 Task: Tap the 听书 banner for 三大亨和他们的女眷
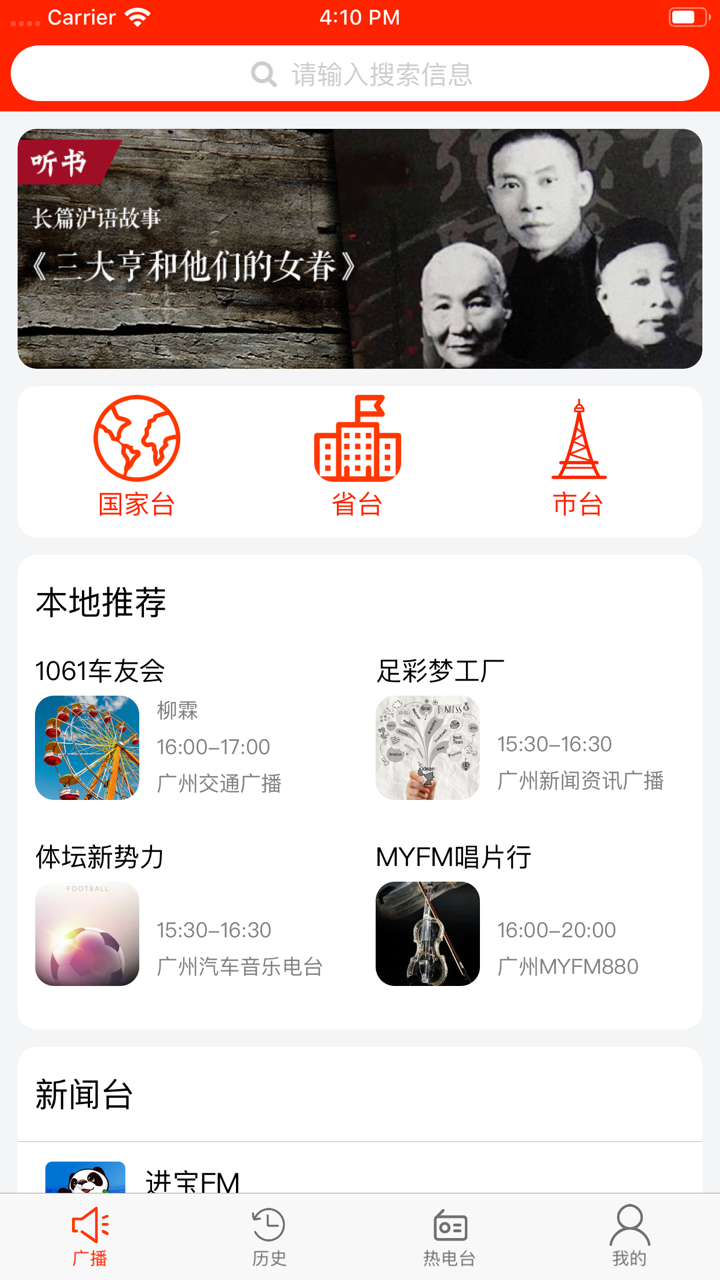[x=360, y=247]
